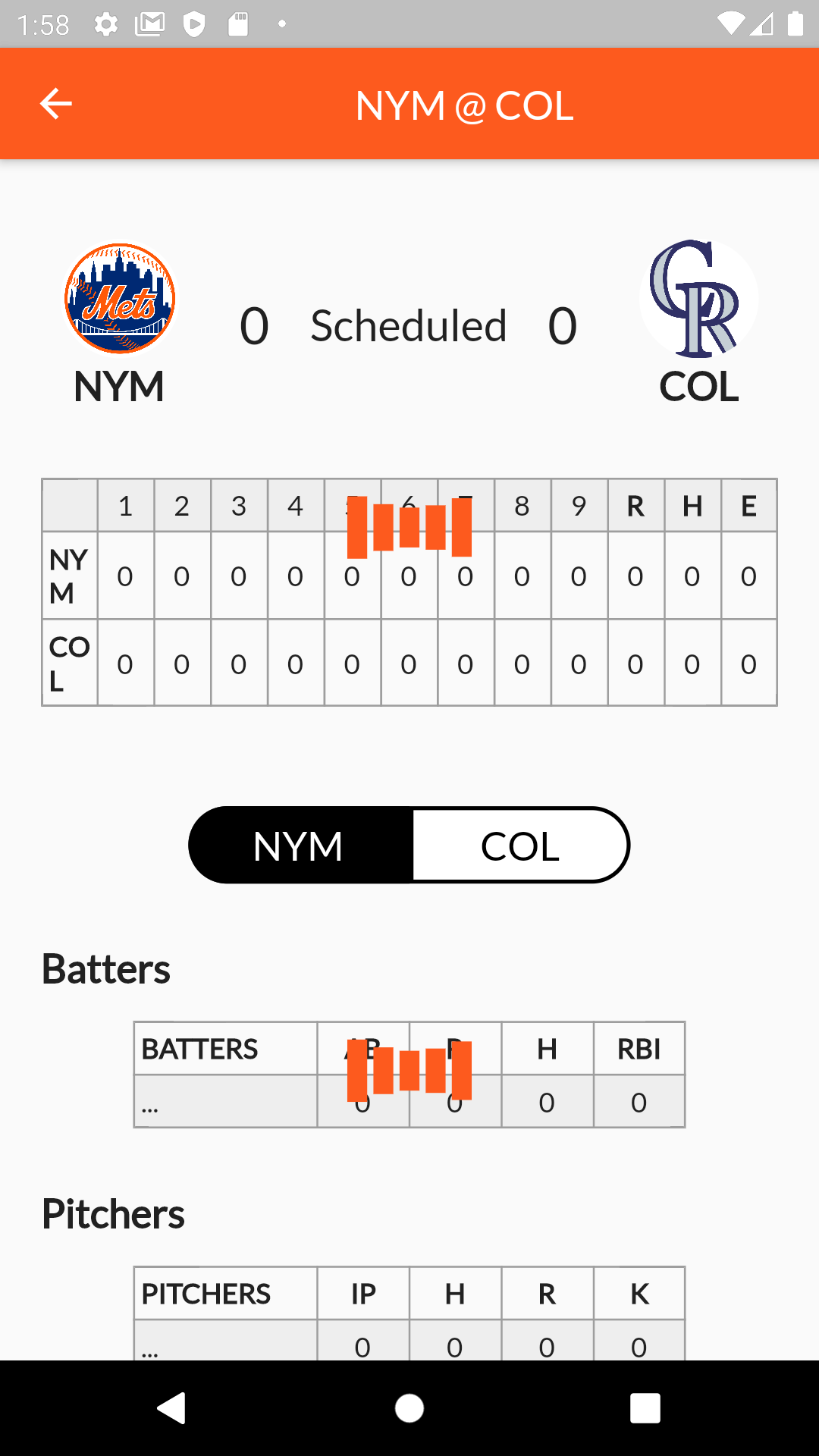
Task: Go to the home screen
Action: pos(409,1408)
